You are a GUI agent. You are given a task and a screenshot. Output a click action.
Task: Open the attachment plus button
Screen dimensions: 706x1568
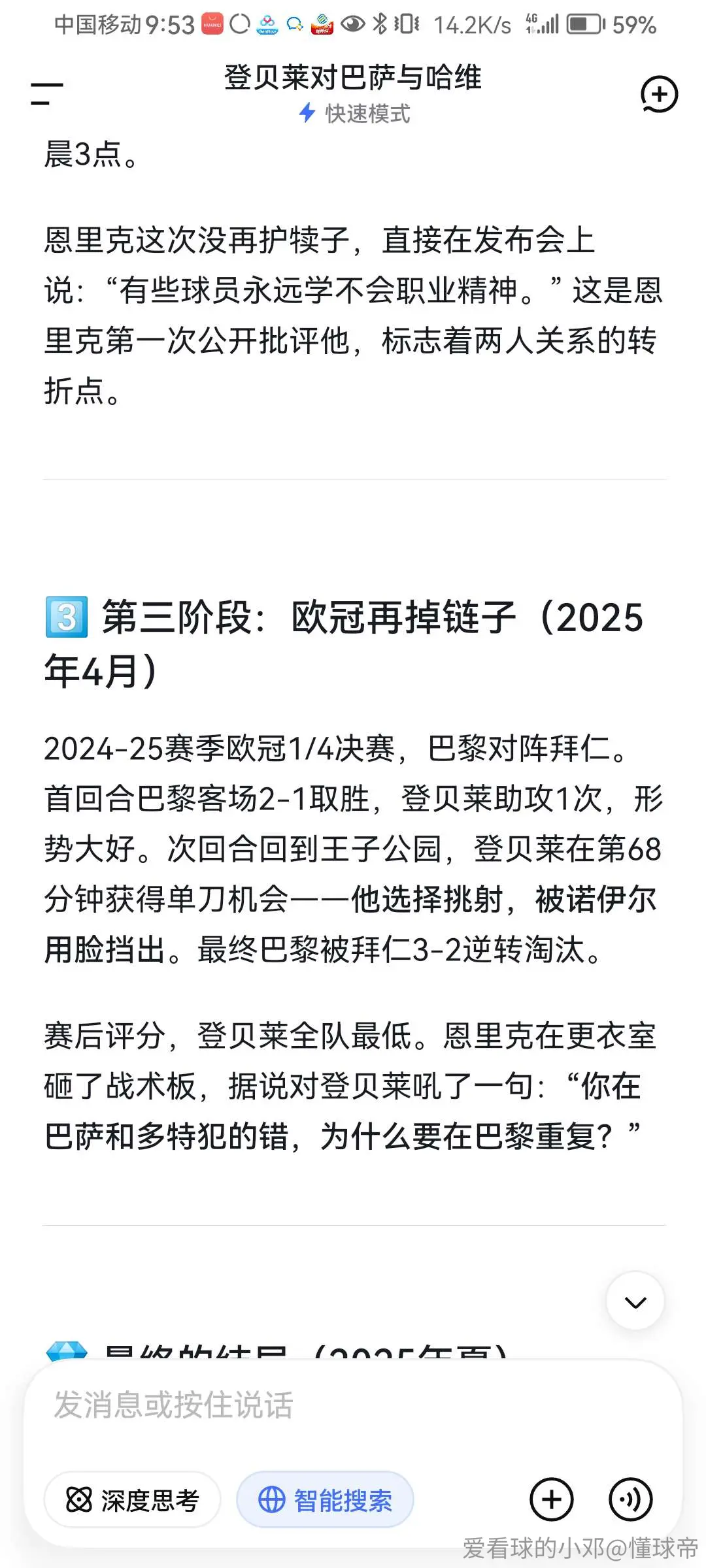(552, 1499)
